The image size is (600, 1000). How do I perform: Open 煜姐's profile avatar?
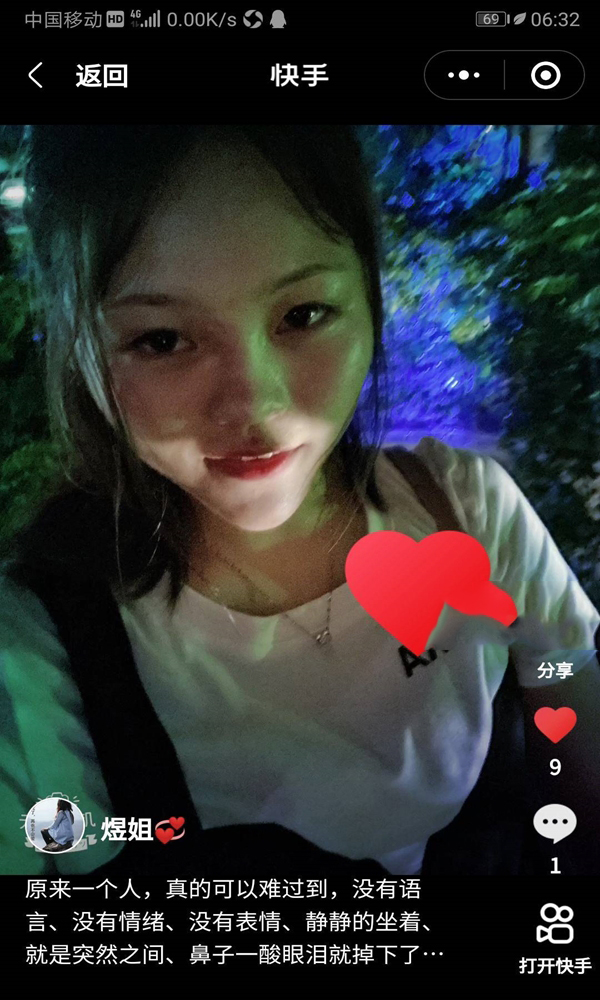(x=54, y=826)
